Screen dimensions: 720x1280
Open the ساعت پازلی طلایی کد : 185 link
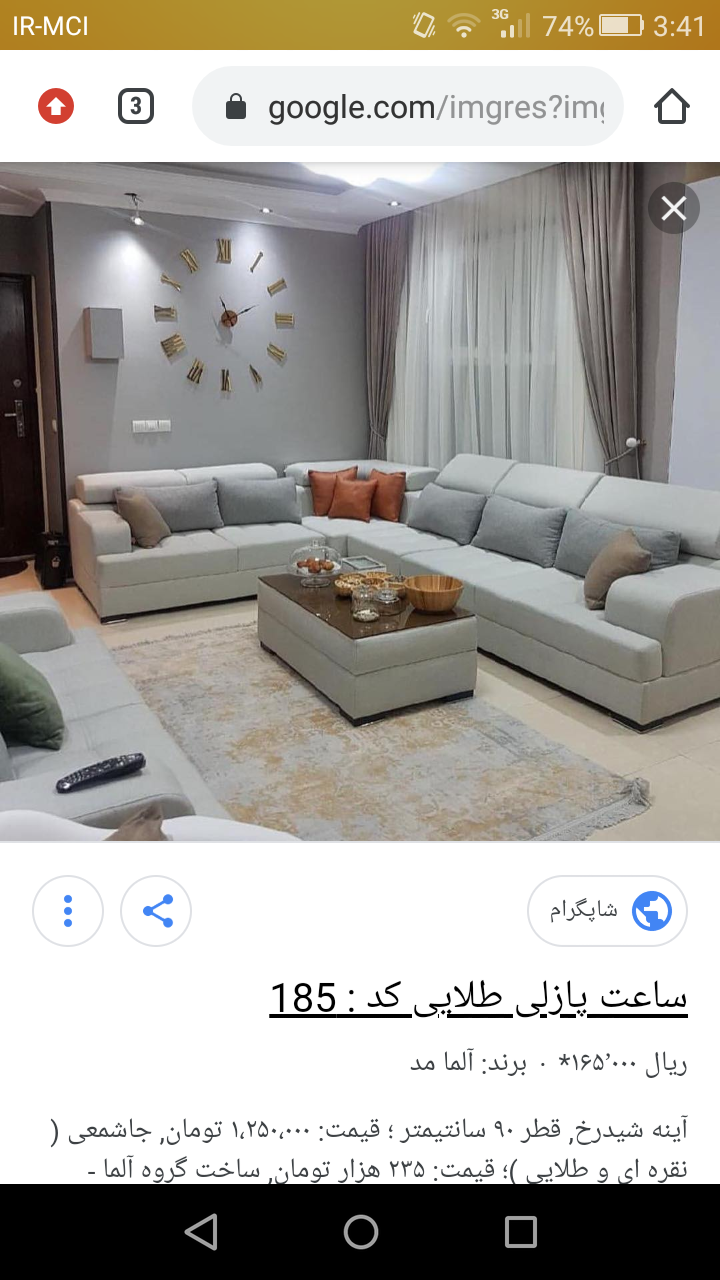[478, 997]
